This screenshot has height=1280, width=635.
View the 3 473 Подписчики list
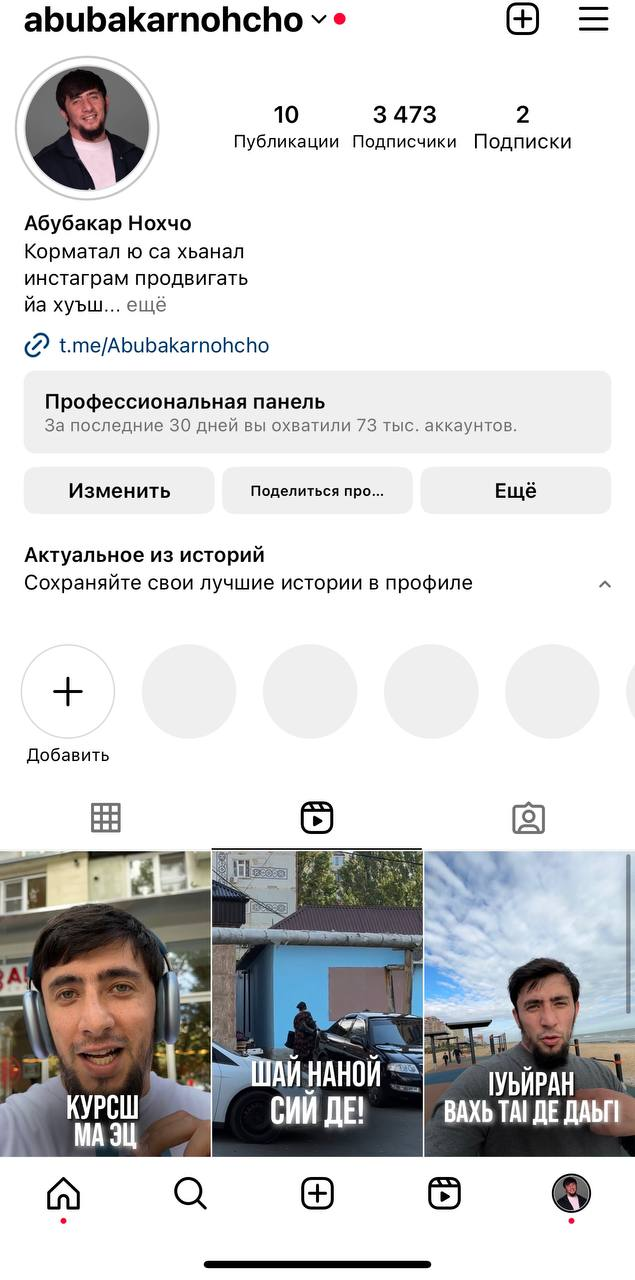(404, 127)
